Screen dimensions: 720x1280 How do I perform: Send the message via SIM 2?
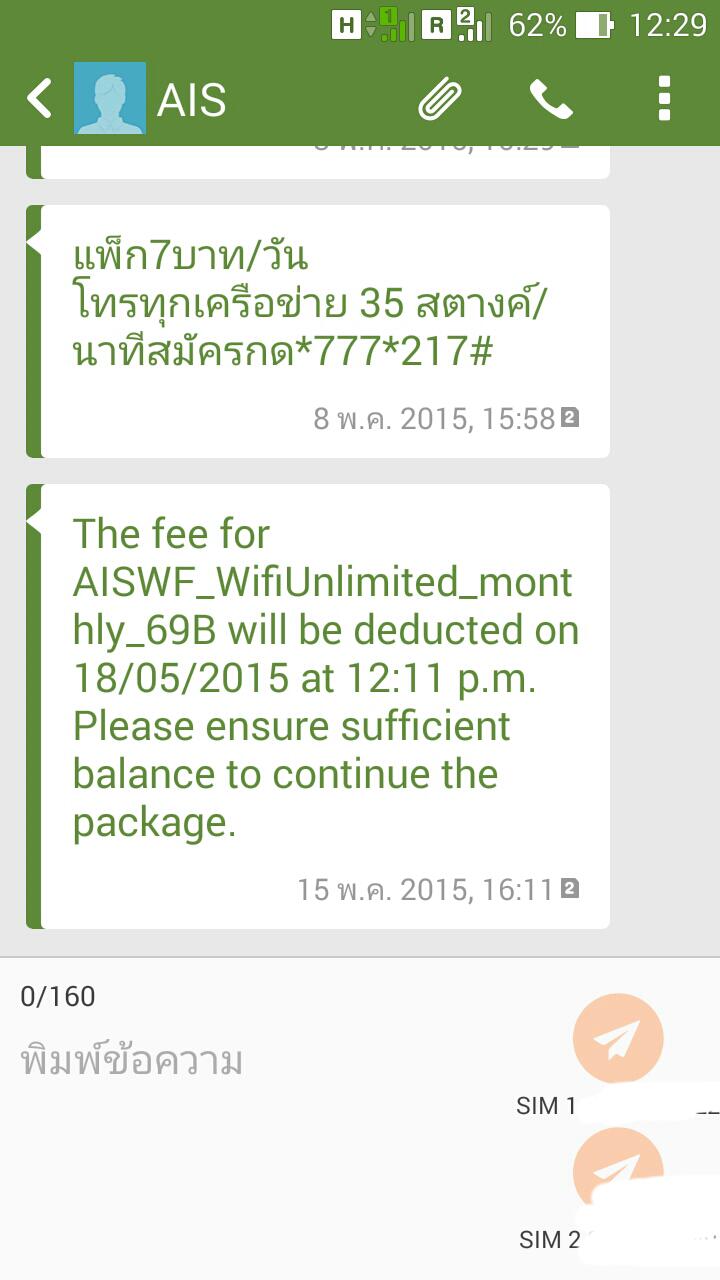[x=618, y=1172]
